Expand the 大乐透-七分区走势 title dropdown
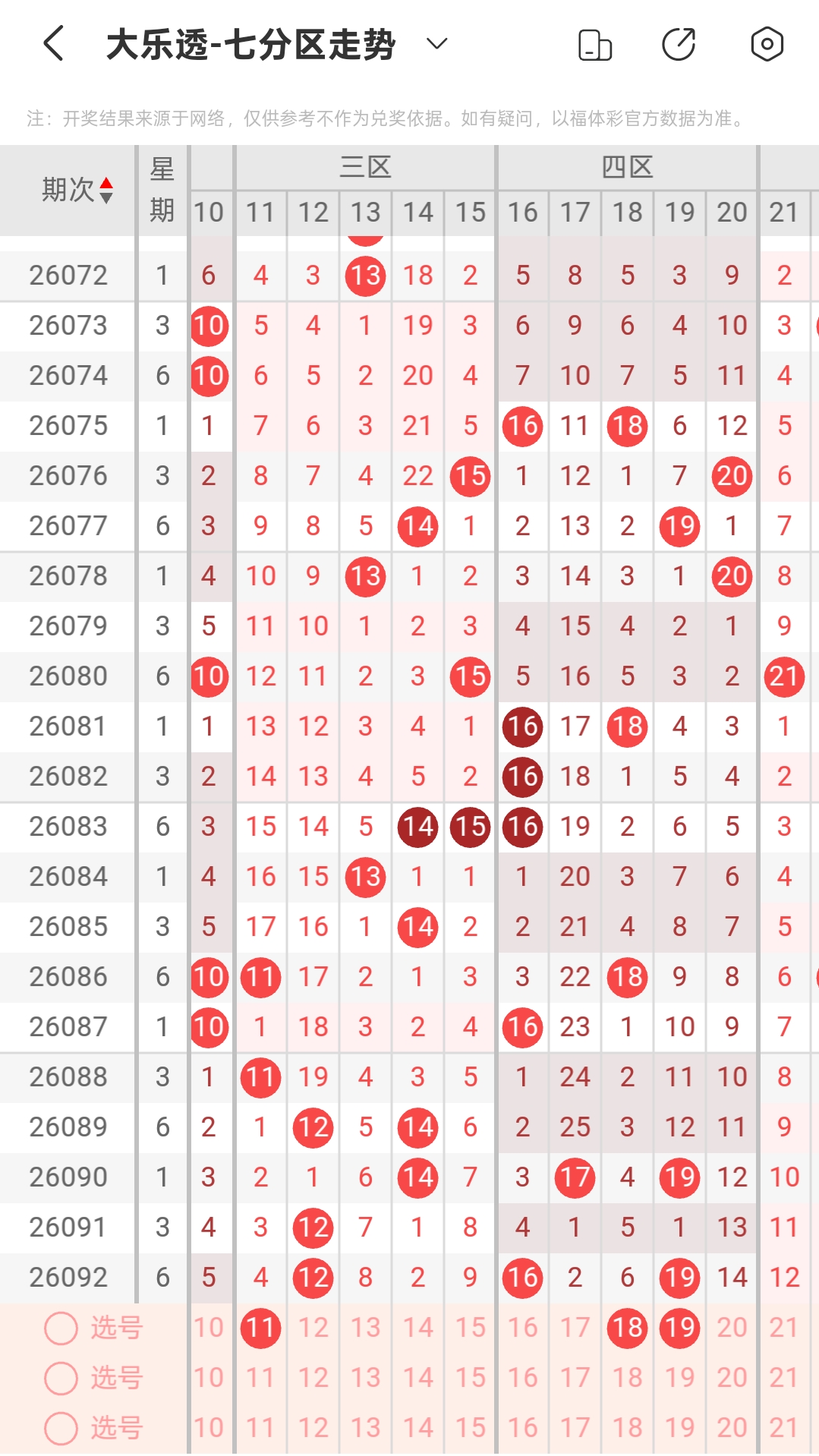The width and height of the screenshot is (819, 1456). coord(436,43)
